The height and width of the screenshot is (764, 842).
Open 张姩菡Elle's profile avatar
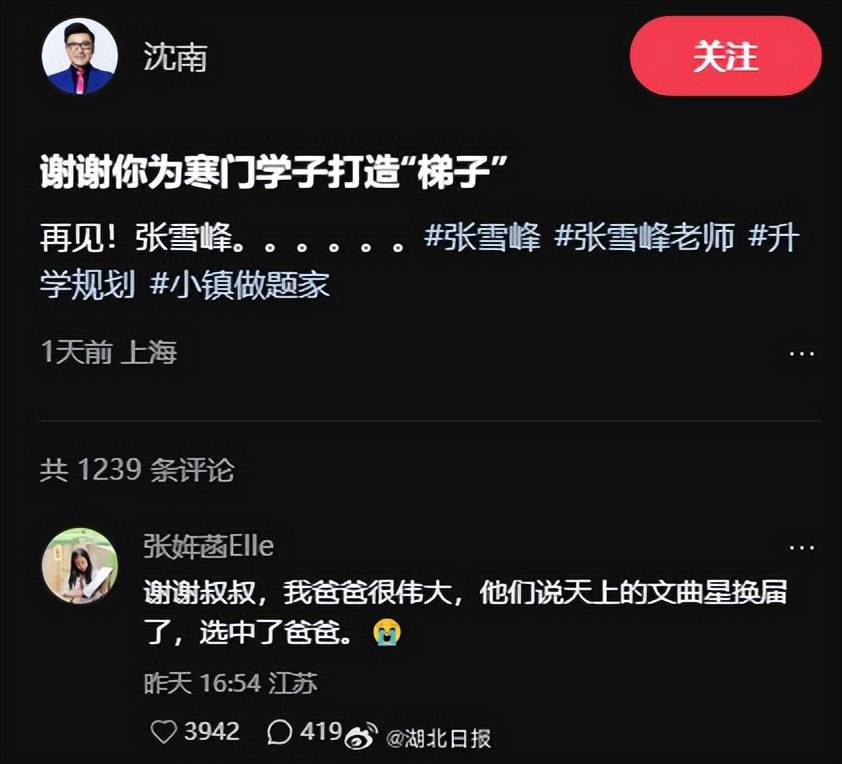(x=79, y=566)
